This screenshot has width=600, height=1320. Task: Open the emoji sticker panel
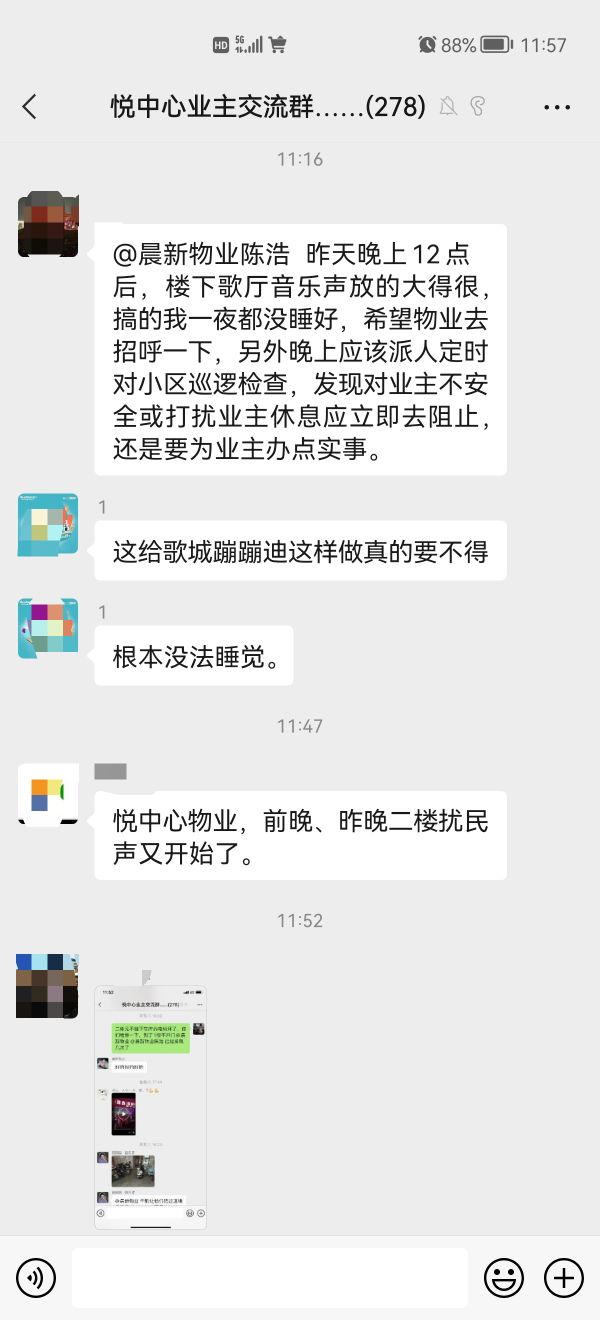504,1277
